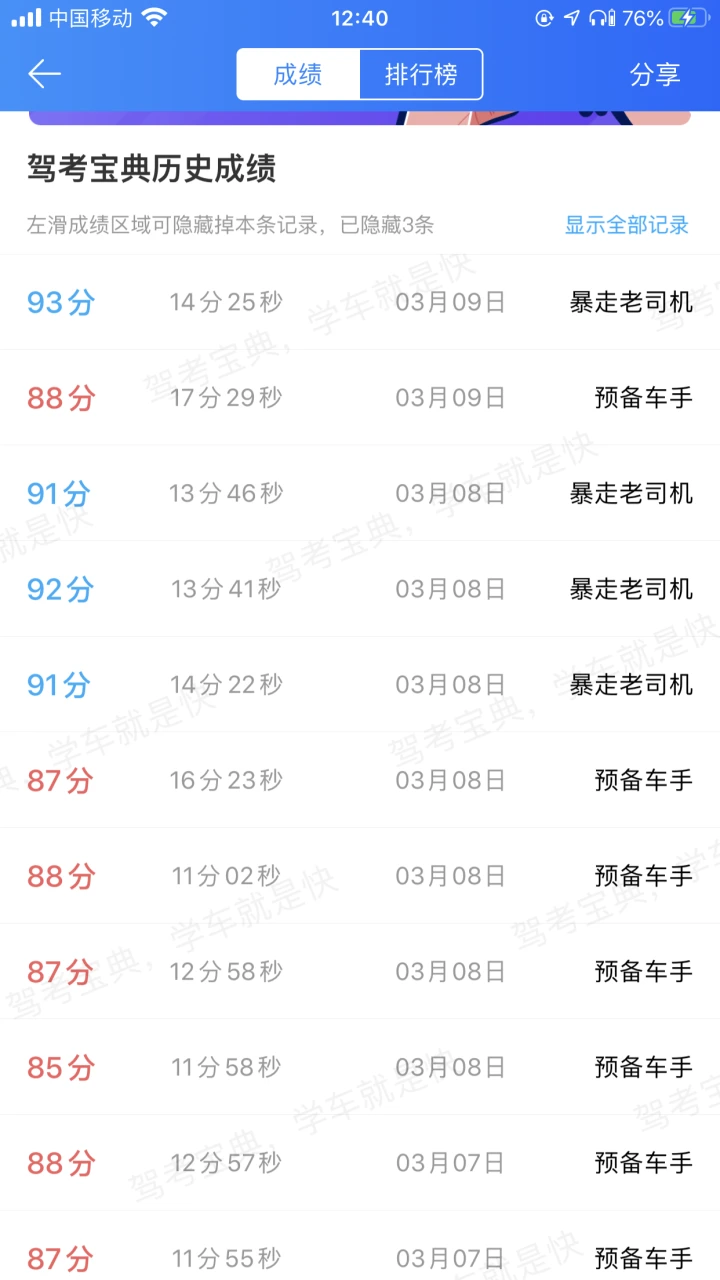The height and width of the screenshot is (1280, 720).
Task: Open the 88分 record taking 12分57秒
Action: pos(360,1163)
